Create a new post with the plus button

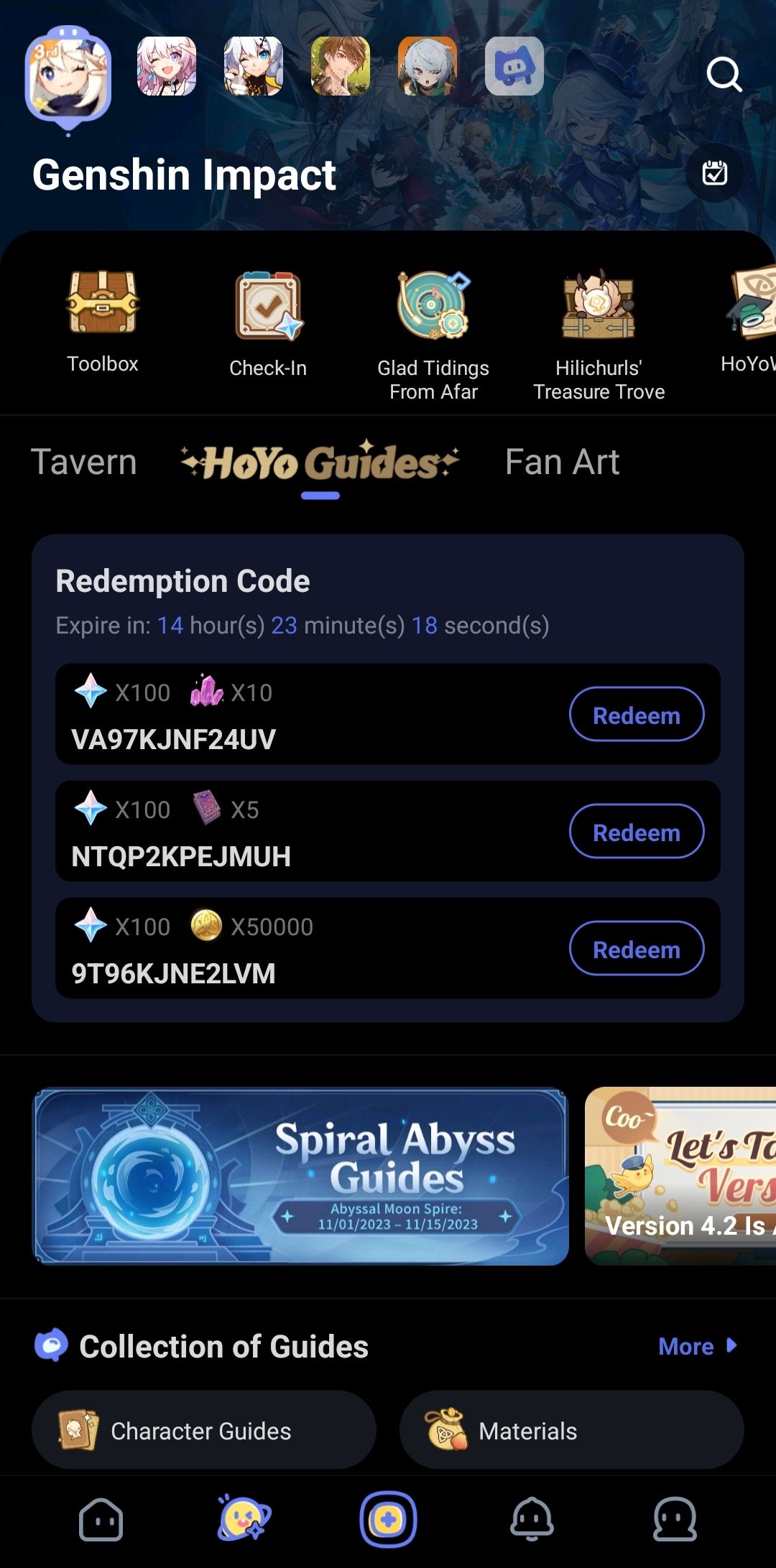388,1519
